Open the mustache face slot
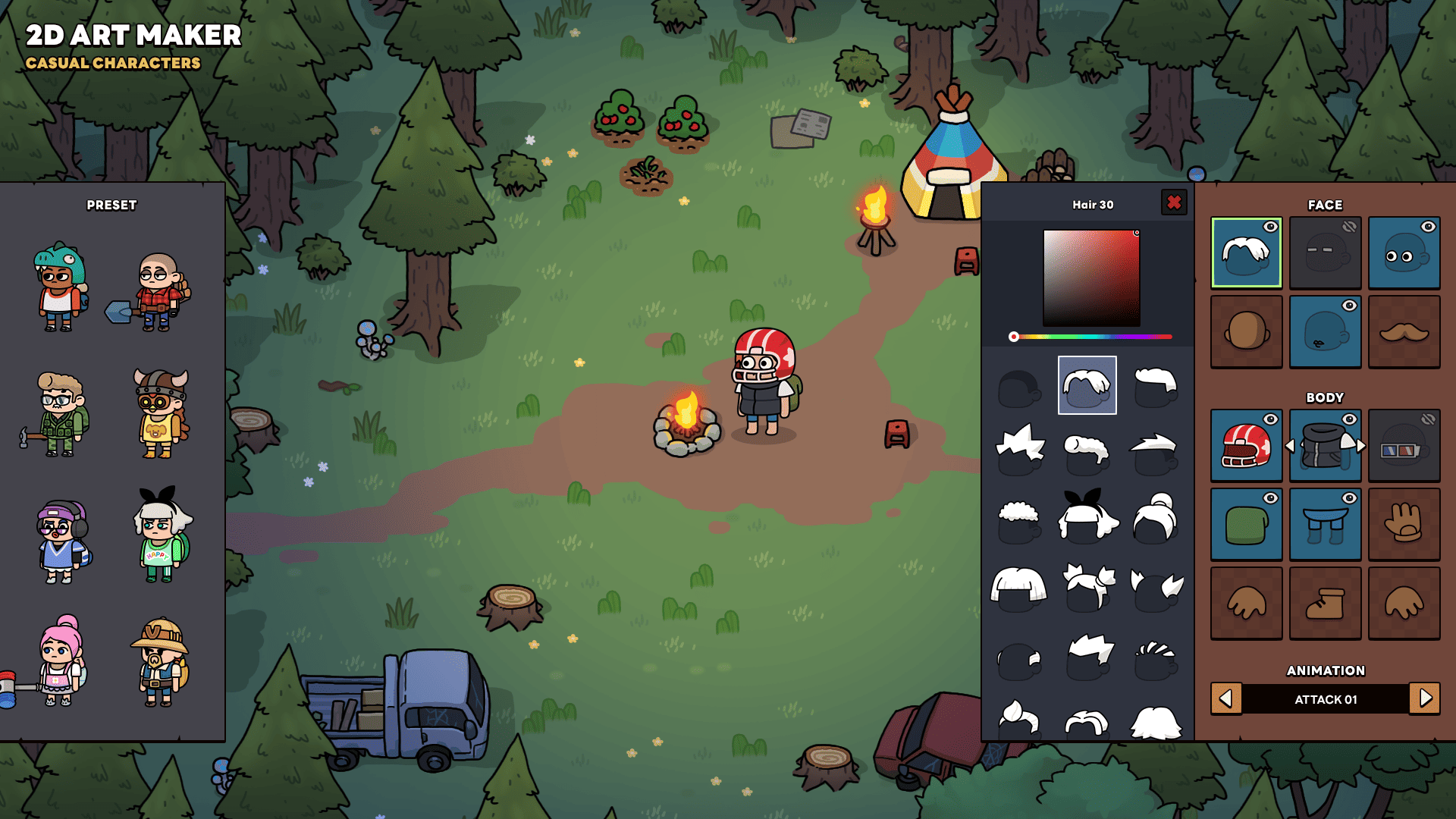The image size is (1456, 819). 1404,331
